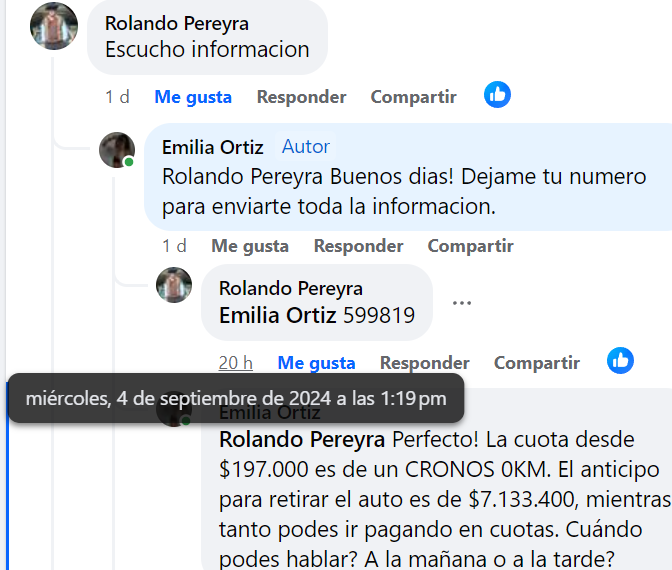
Task: Tap the 1 d timestamp under 'Escucho informacion'
Action: (117, 97)
